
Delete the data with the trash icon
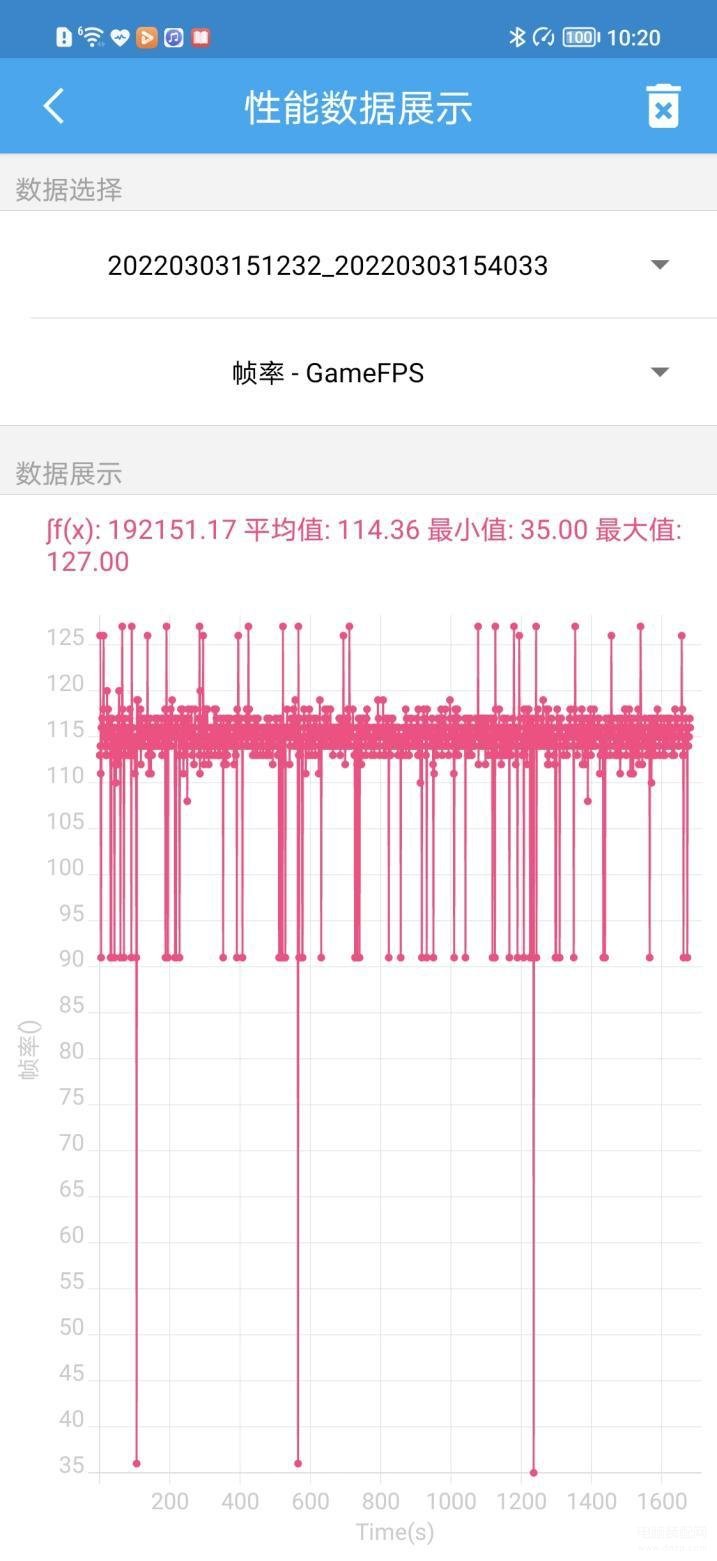pyautogui.click(x=663, y=106)
